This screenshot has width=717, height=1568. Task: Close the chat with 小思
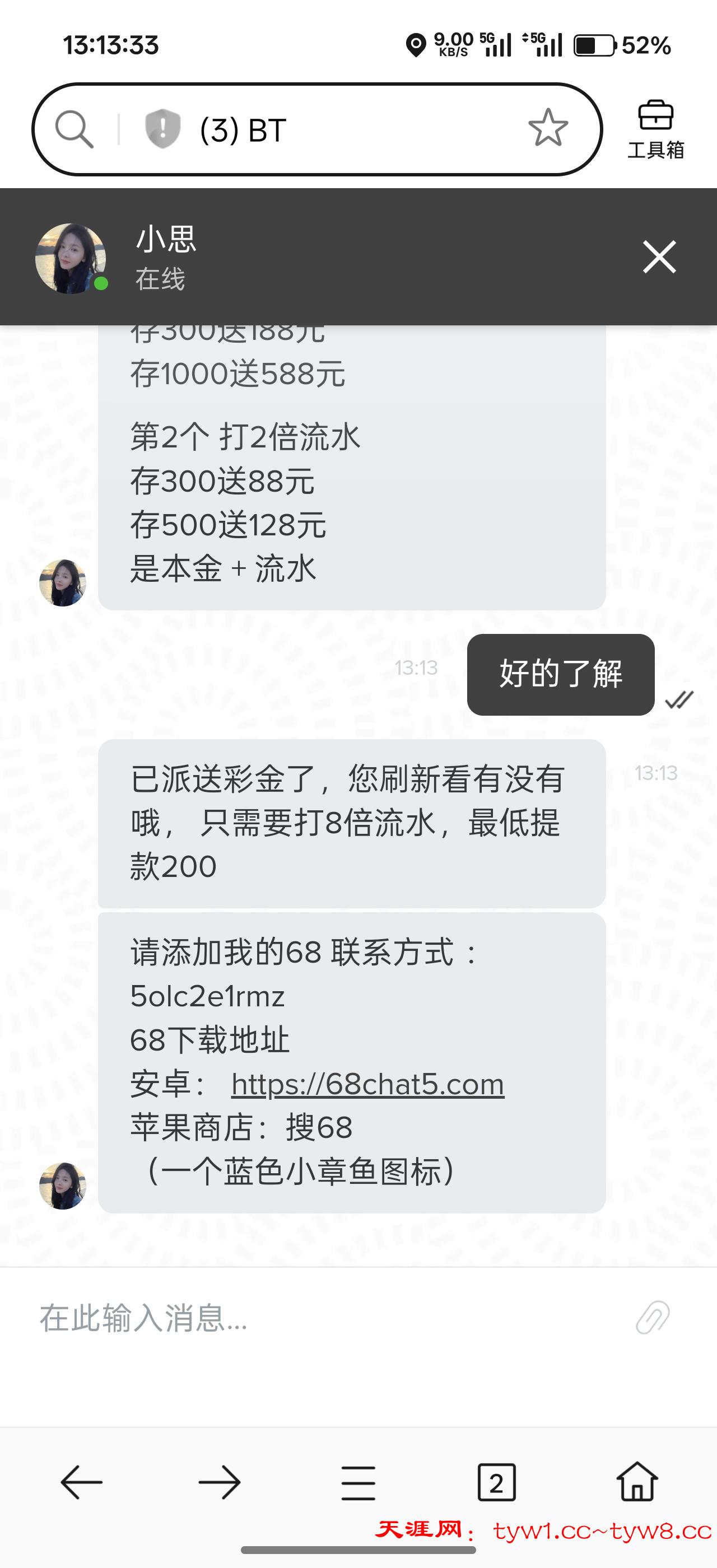(659, 257)
